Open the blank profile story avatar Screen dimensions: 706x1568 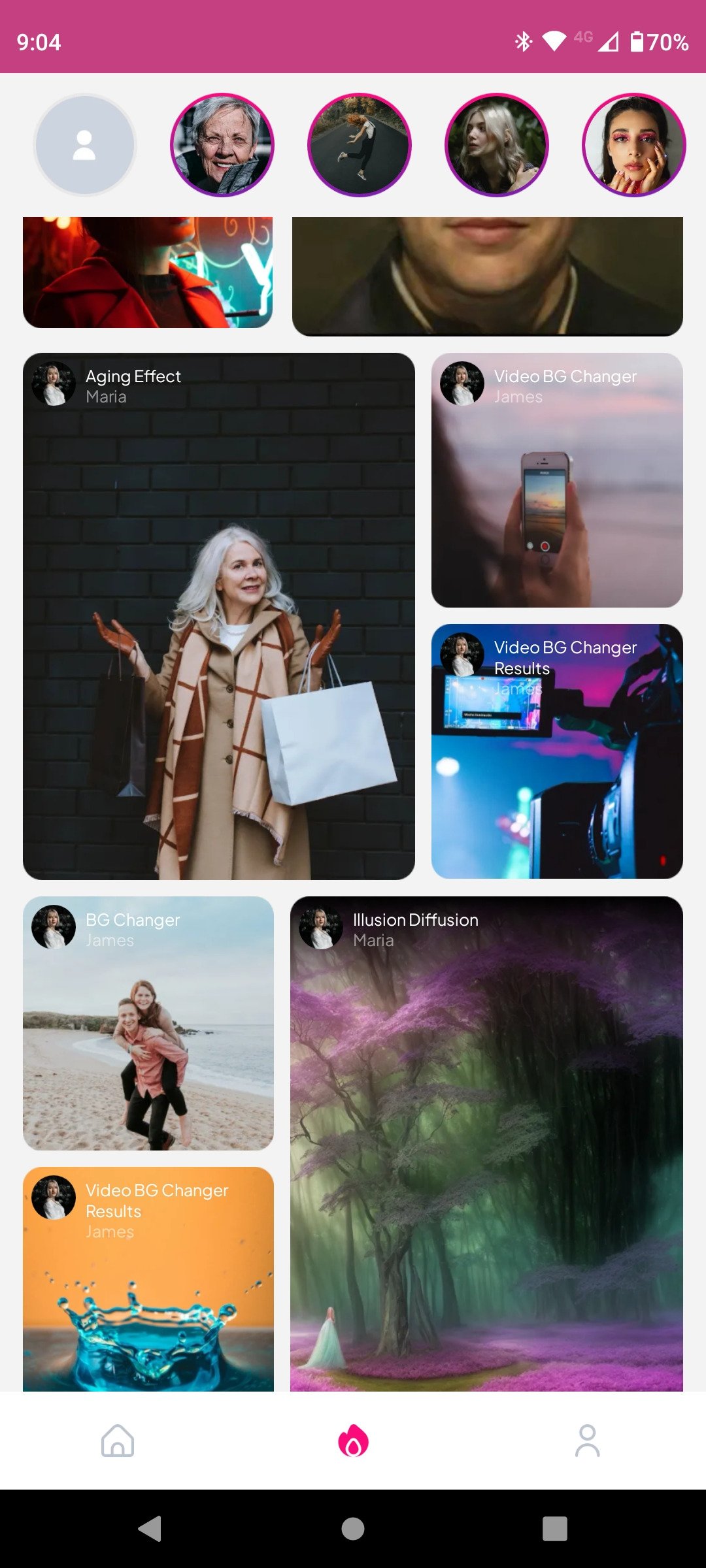coord(85,145)
